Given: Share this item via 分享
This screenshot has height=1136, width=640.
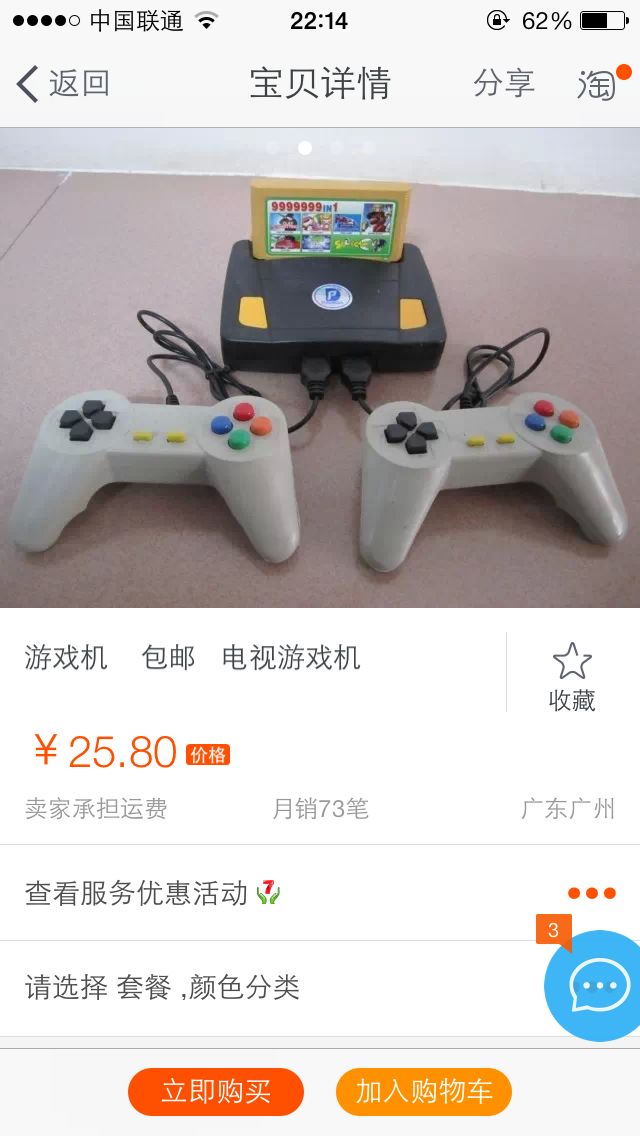Looking at the screenshot, I should tap(503, 84).
